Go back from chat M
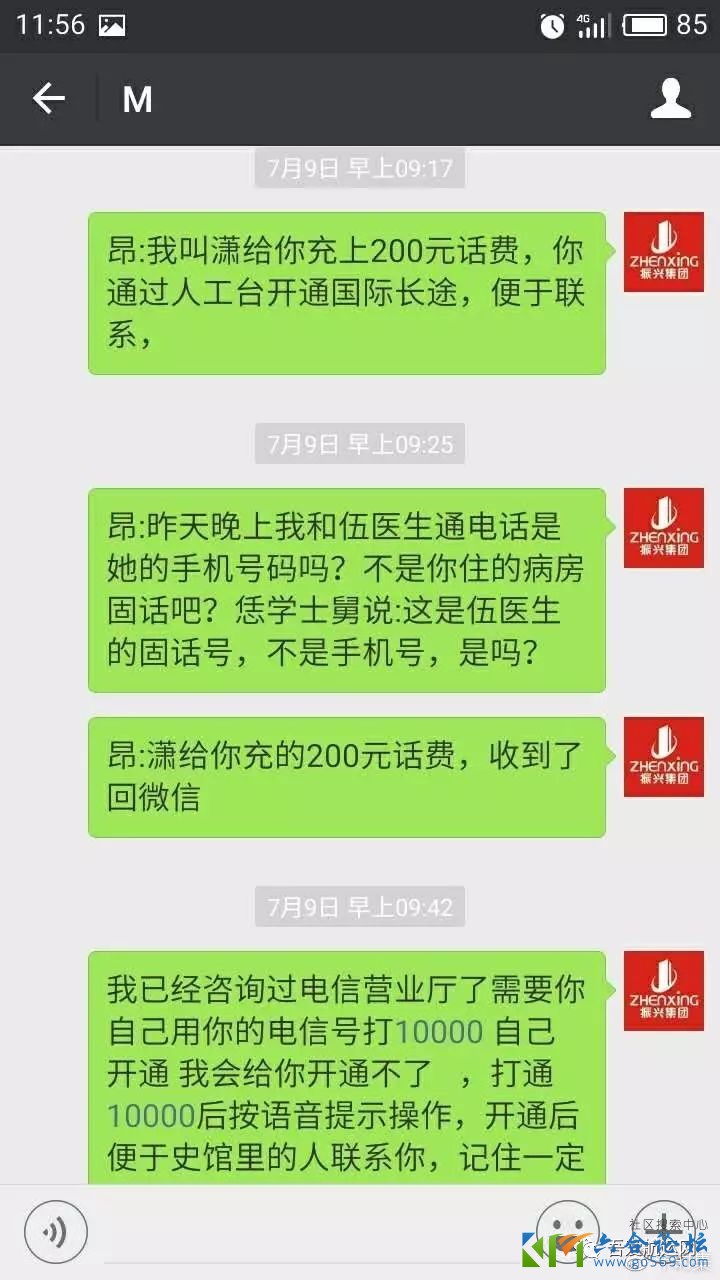Viewport: 720px width, 1280px height. pos(48,99)
